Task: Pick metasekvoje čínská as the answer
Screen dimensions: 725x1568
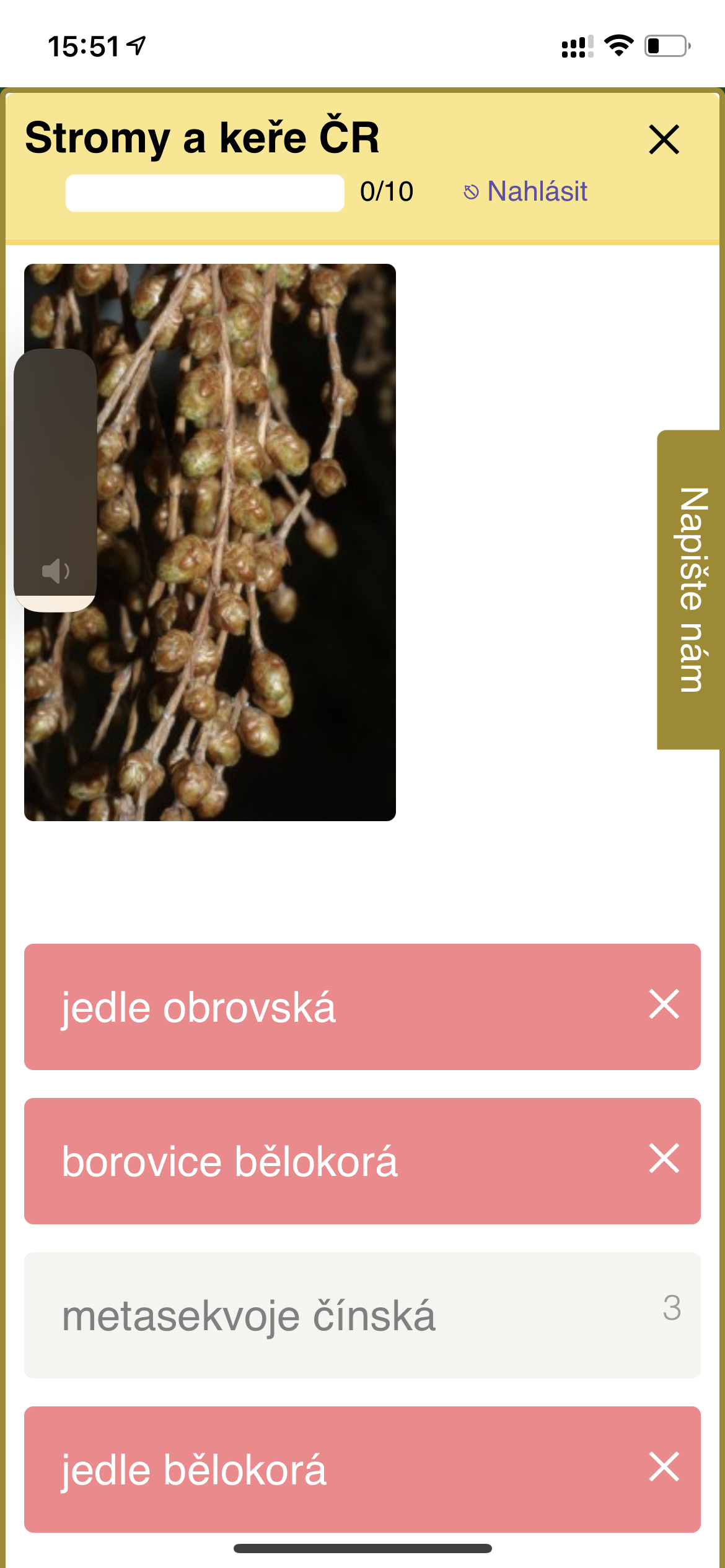Action: pyautogui.click(x=362, y=1315)
